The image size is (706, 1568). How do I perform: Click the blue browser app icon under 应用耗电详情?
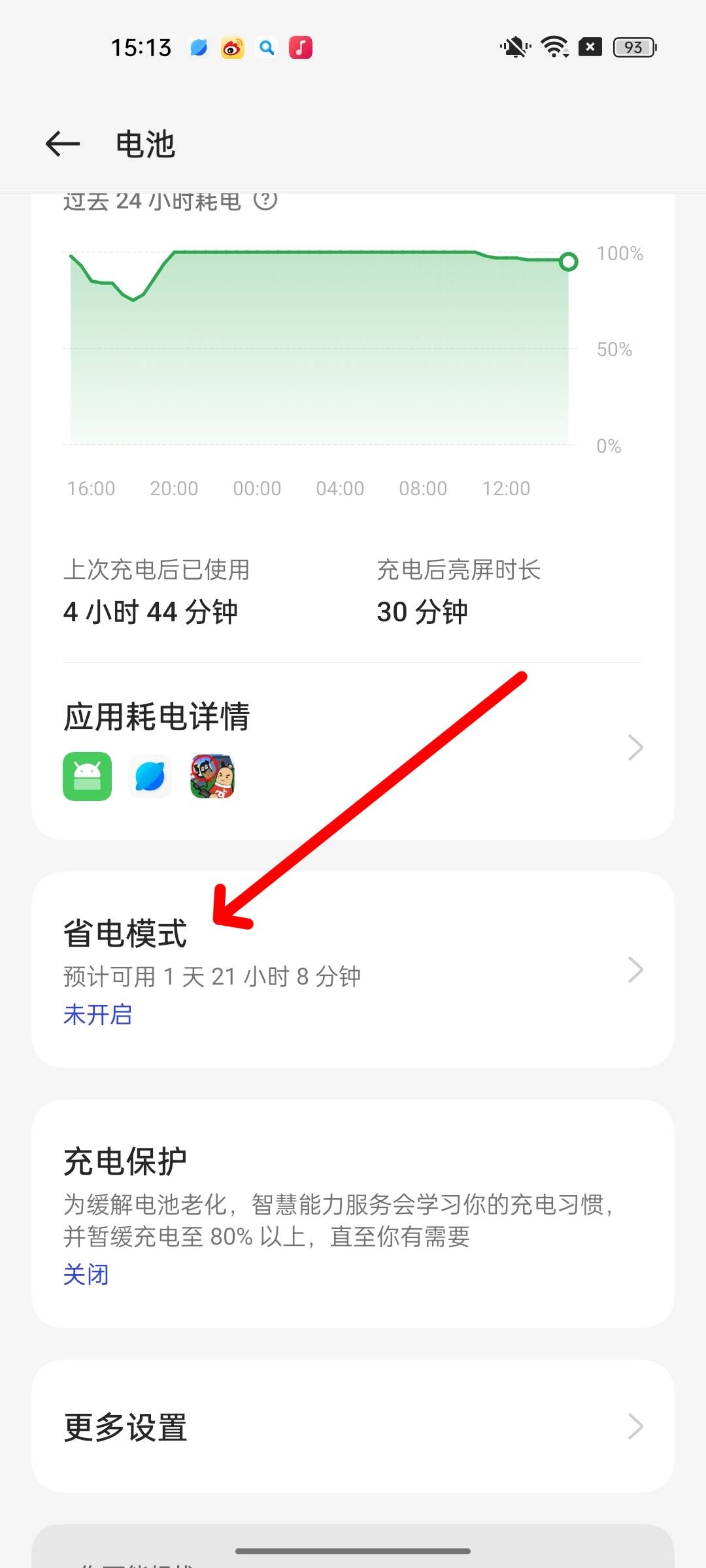(x=150, y=776)
